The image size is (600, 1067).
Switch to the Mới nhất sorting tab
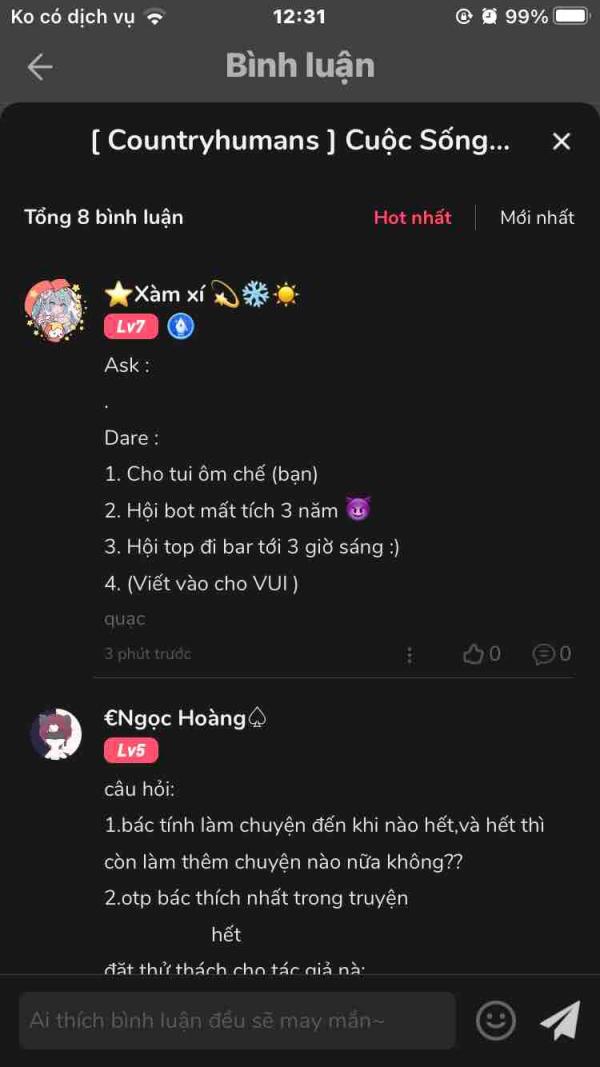(x=537, y=217)
